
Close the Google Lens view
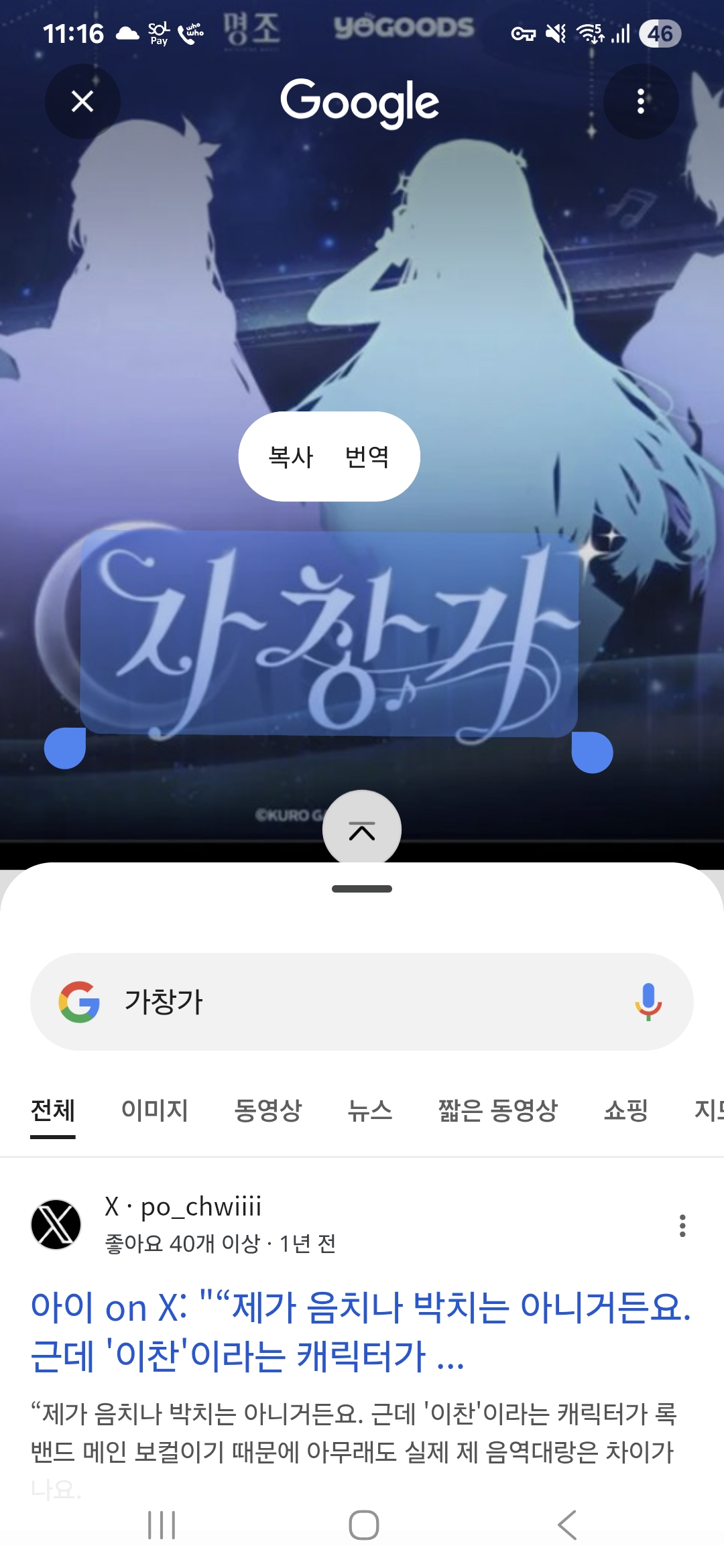pos(82,102)
